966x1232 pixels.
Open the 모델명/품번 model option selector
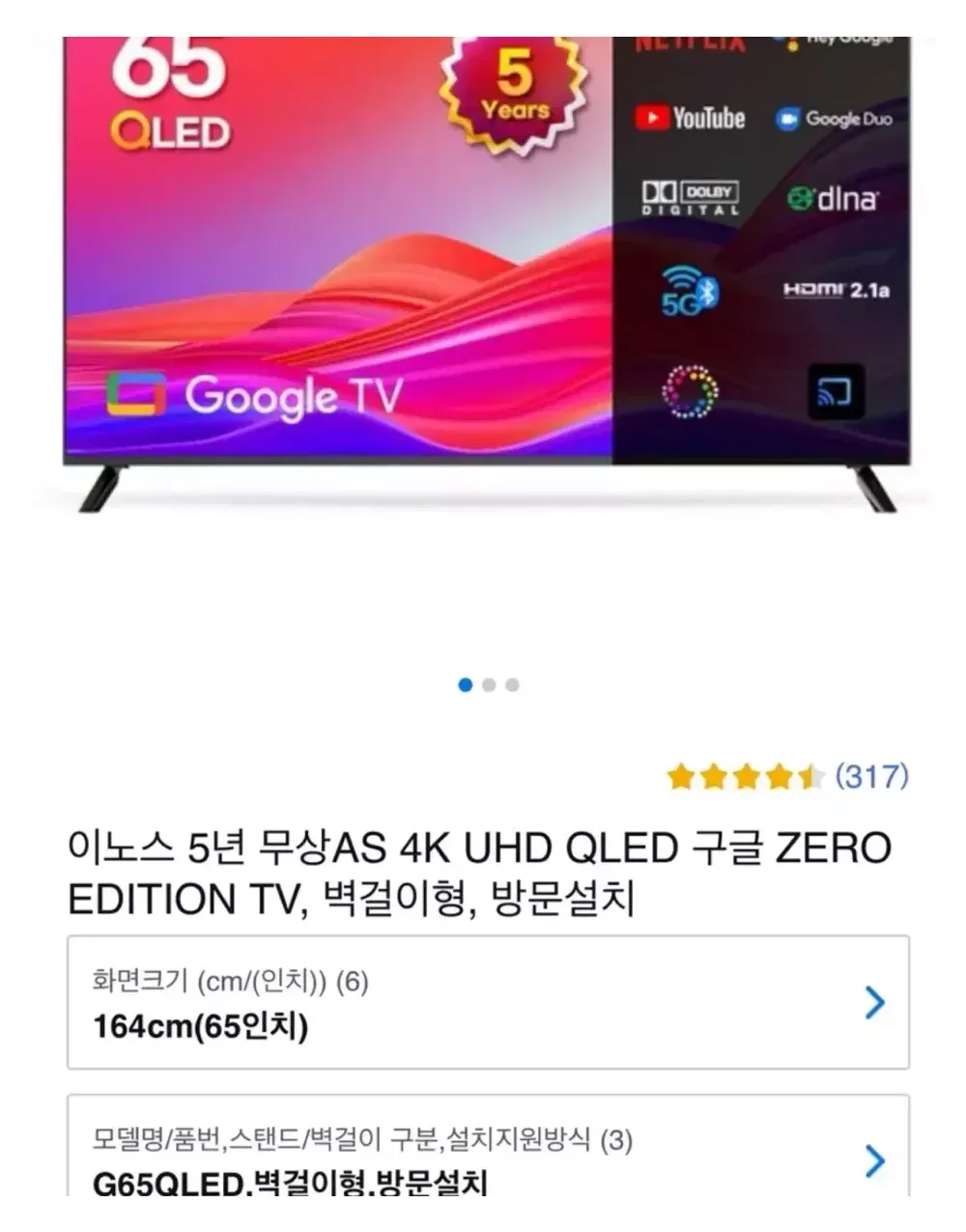(488, 1153)
